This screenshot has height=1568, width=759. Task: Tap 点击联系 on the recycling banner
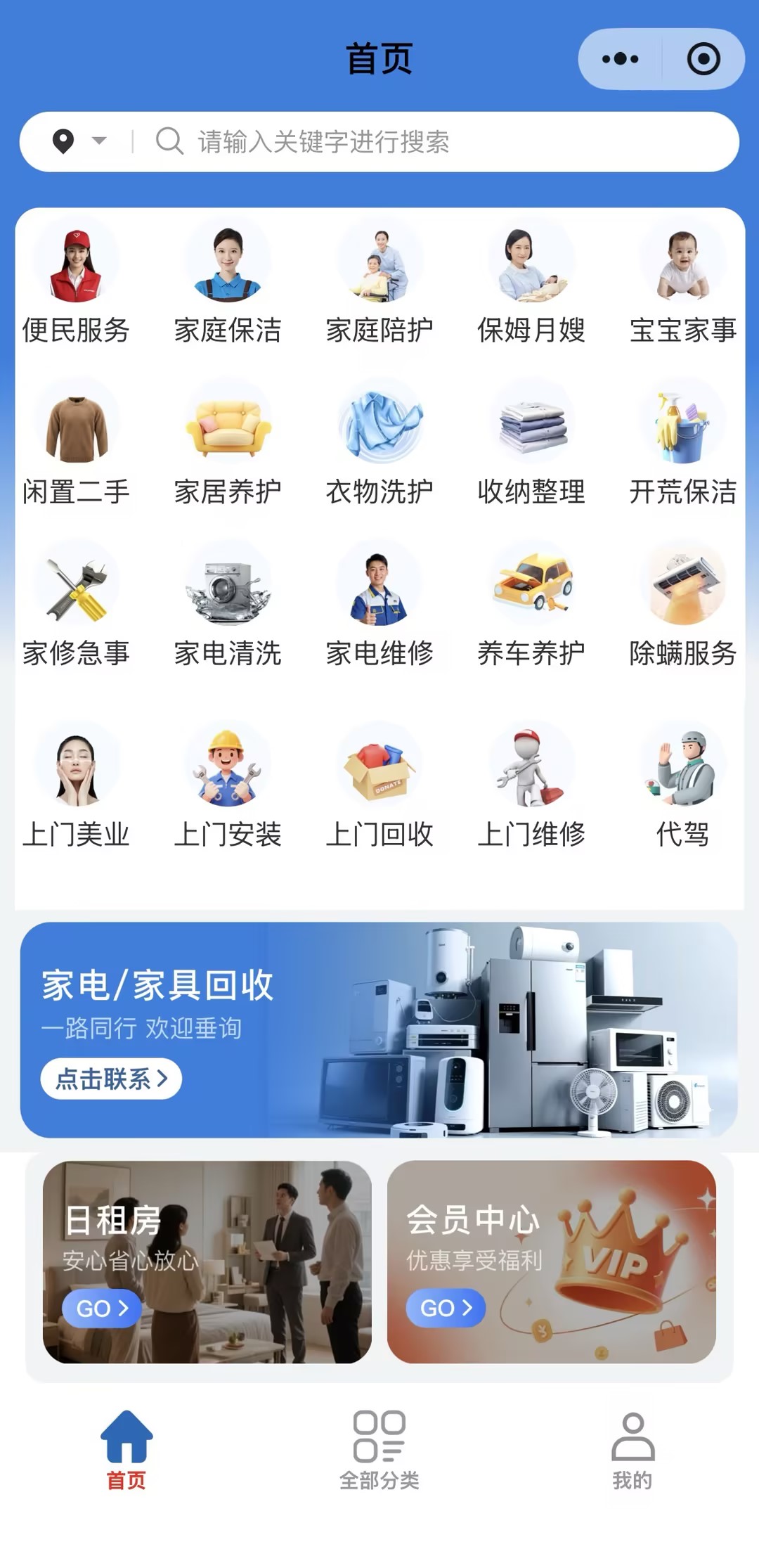pyautogui.click(x=111, y=1079)
